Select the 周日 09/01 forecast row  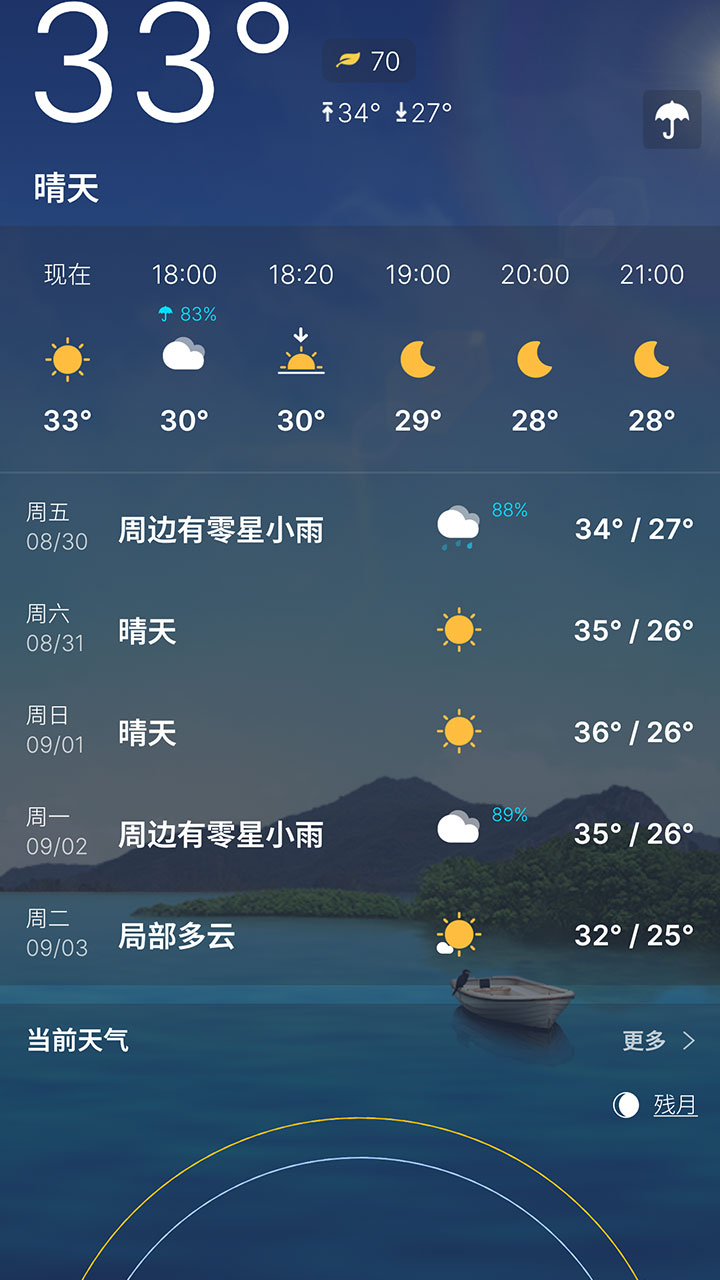[360, 732]
